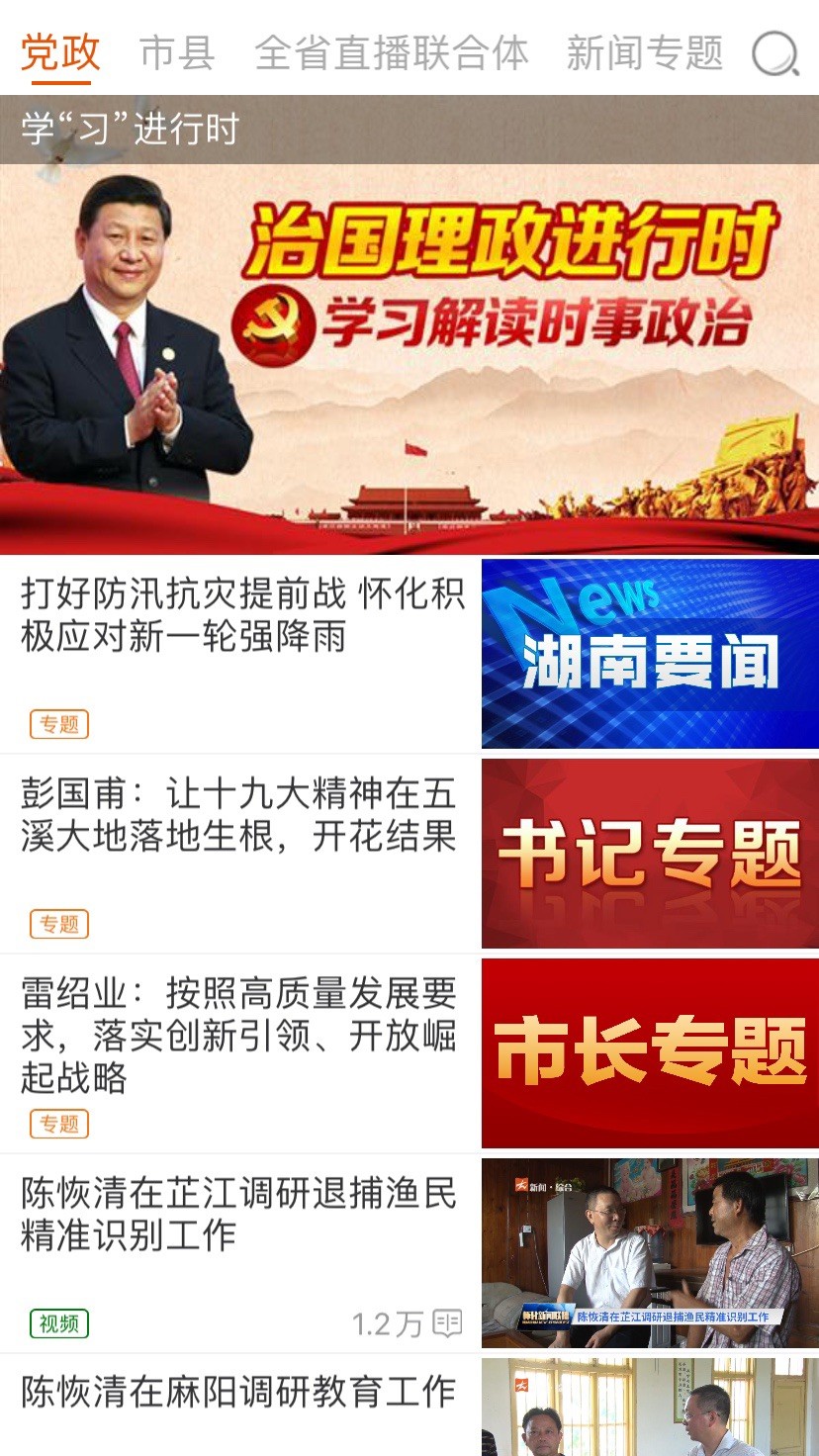819x1456 pixels.
Task: Click the 专题 tag on the flood prevention story
Action: [59, 724]
